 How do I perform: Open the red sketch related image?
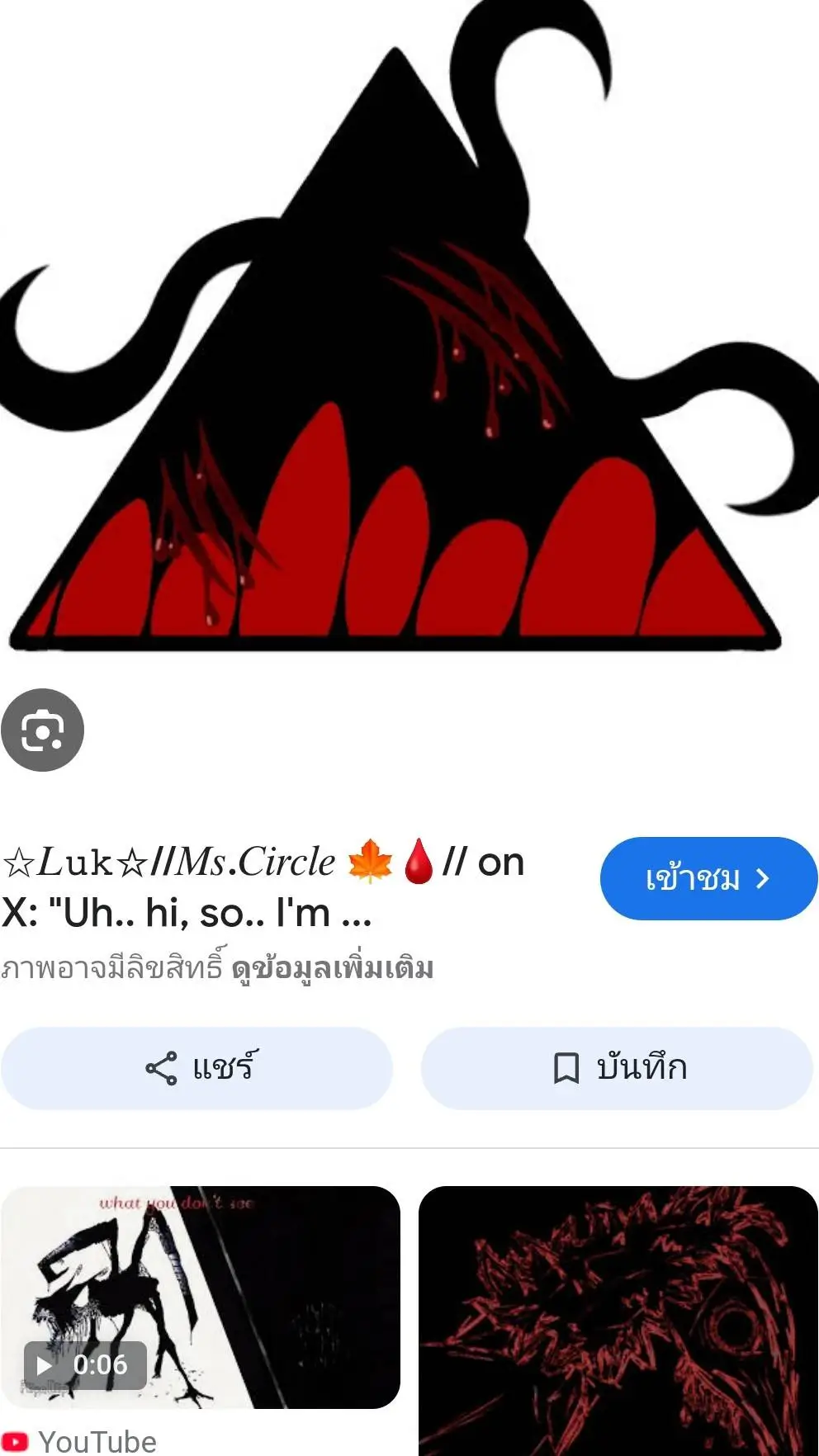point(618,1321)
